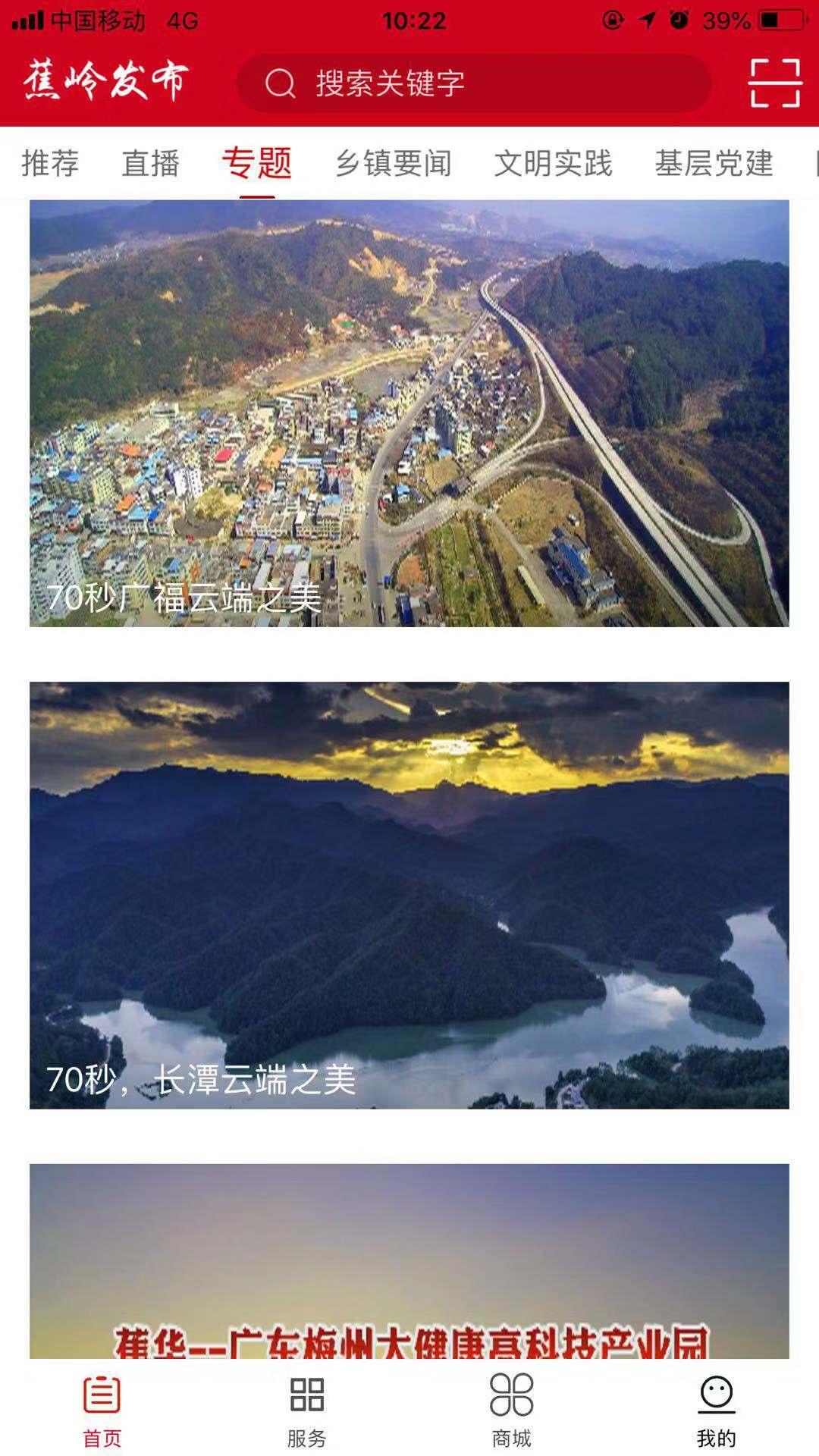Screen dimensions: 819x1456
Task: Click the 70秒，长潭云端之美 title text
Action: point(201,1083)
